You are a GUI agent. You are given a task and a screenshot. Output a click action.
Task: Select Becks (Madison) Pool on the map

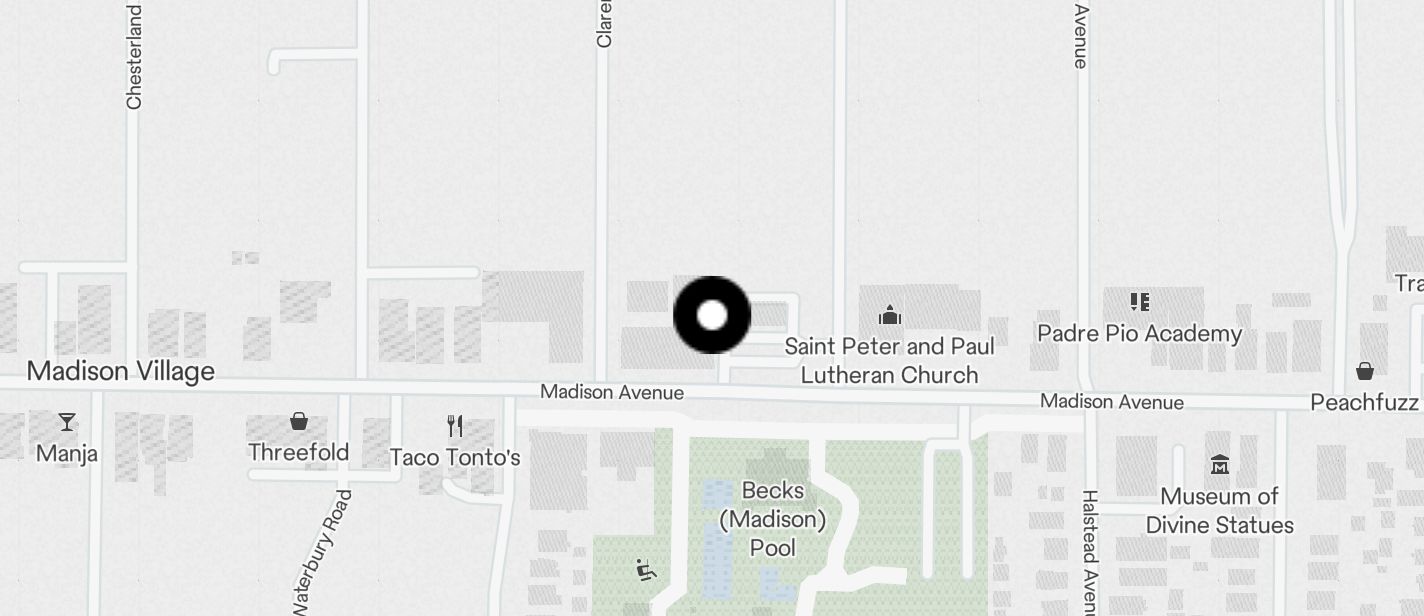coord(773,519)
